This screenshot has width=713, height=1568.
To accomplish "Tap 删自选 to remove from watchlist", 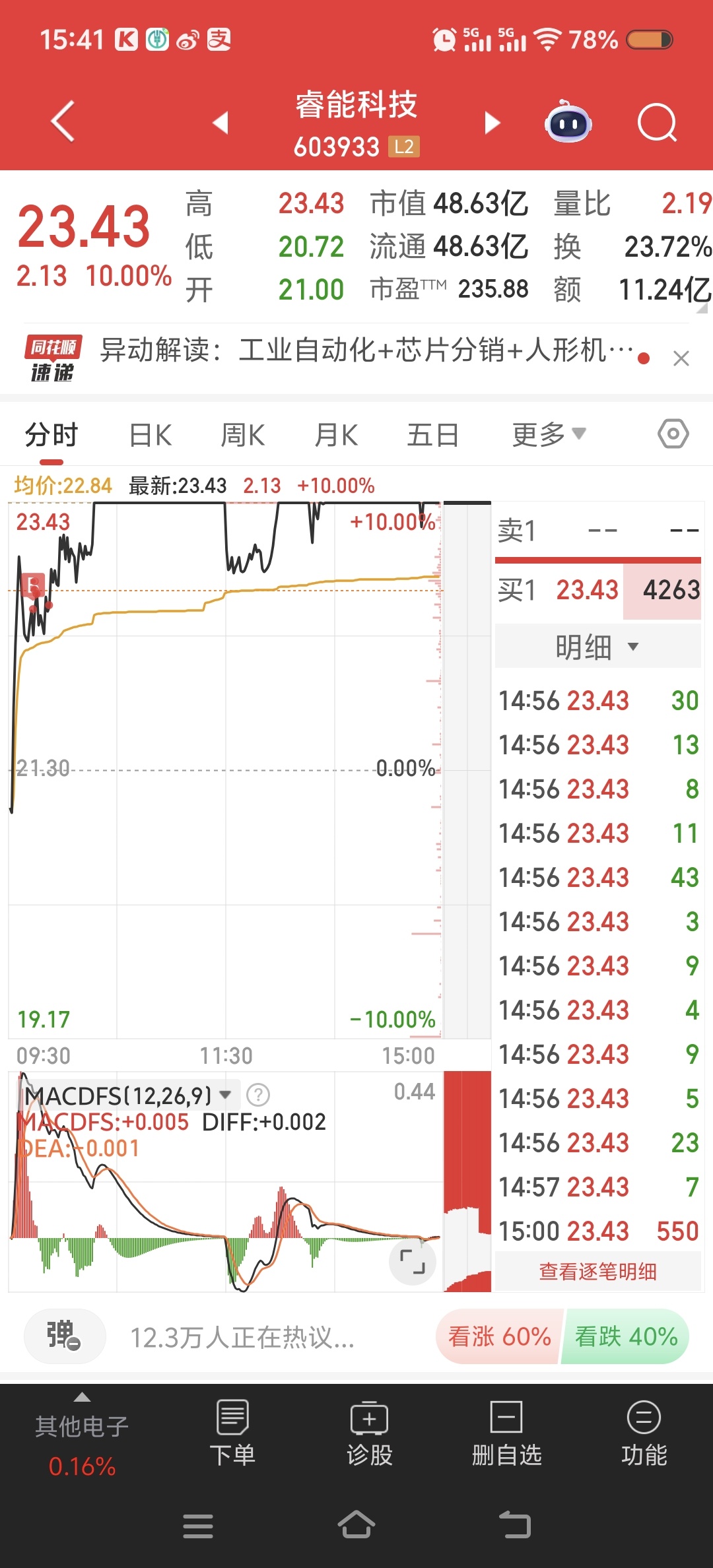I will click(x=506, y=1433).
